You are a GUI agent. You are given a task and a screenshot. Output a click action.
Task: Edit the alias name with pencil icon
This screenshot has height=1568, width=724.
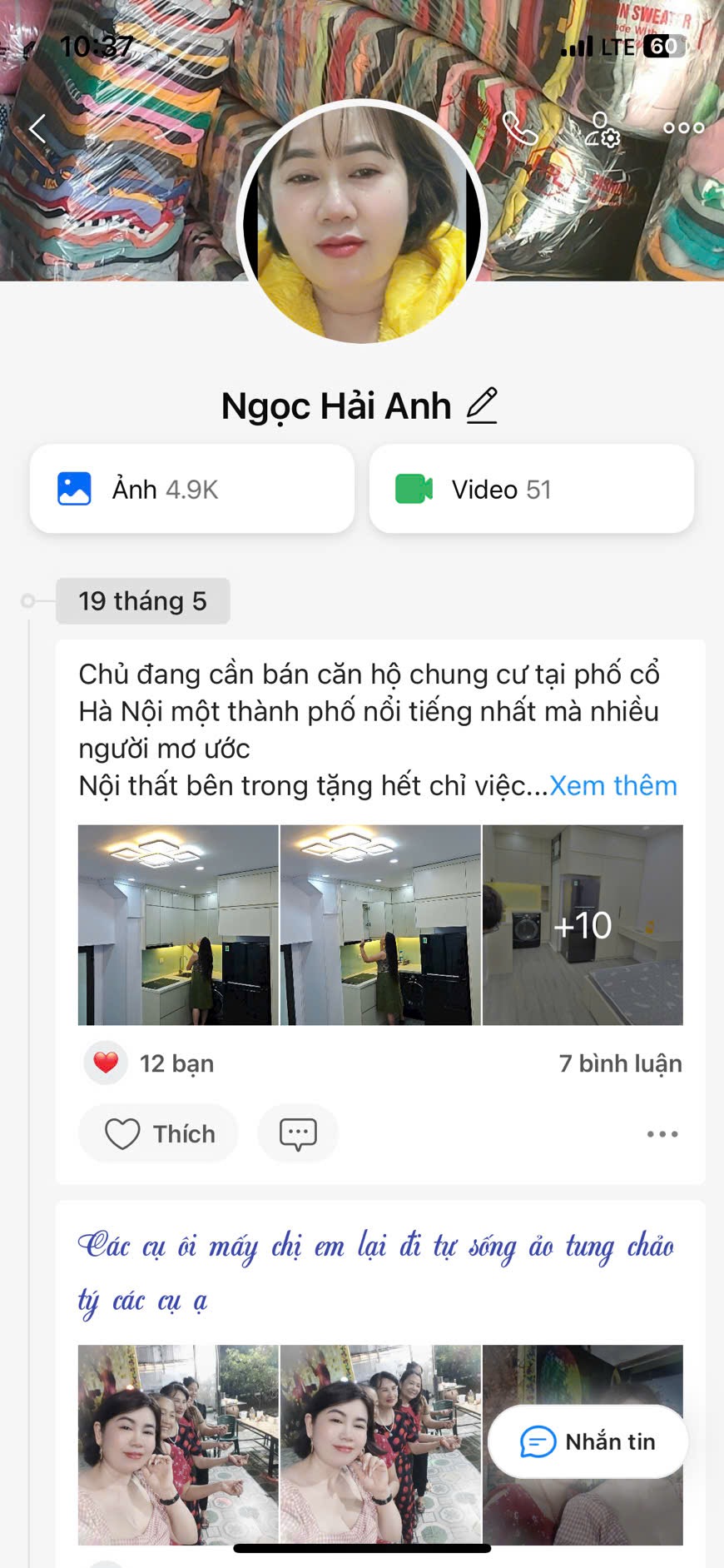(x=482, y=406)
